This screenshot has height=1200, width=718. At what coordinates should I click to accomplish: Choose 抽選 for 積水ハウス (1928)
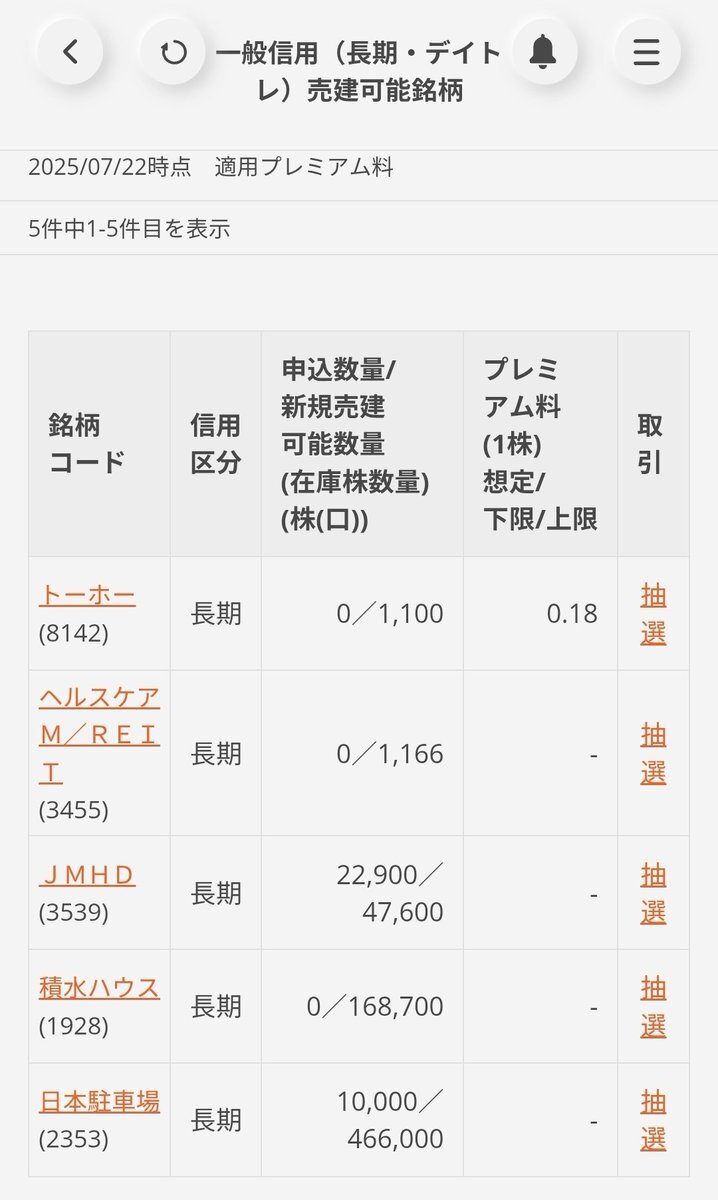click(653, 1006)
